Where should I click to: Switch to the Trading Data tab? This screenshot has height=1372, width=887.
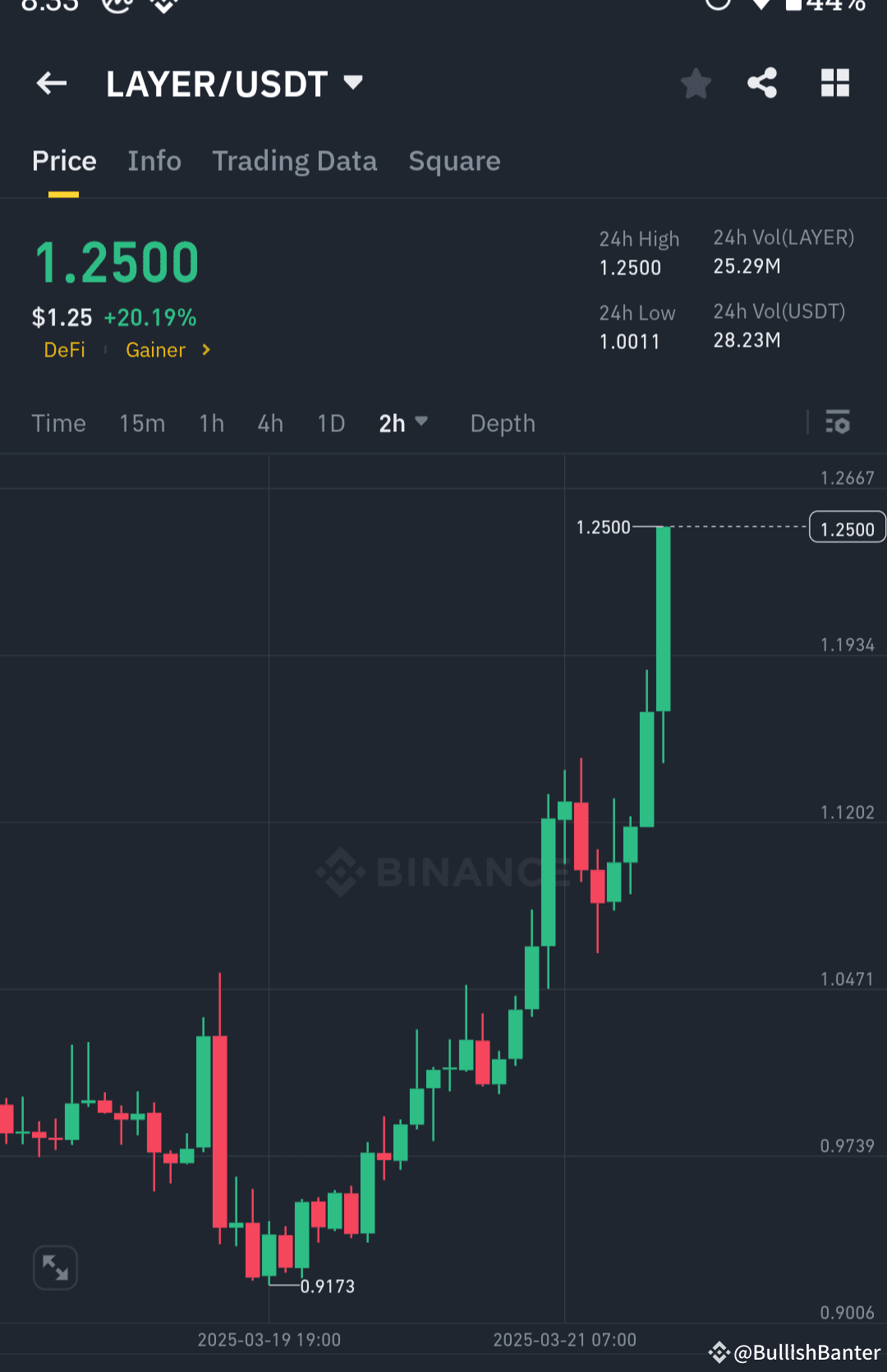click(x=294, y=161)
